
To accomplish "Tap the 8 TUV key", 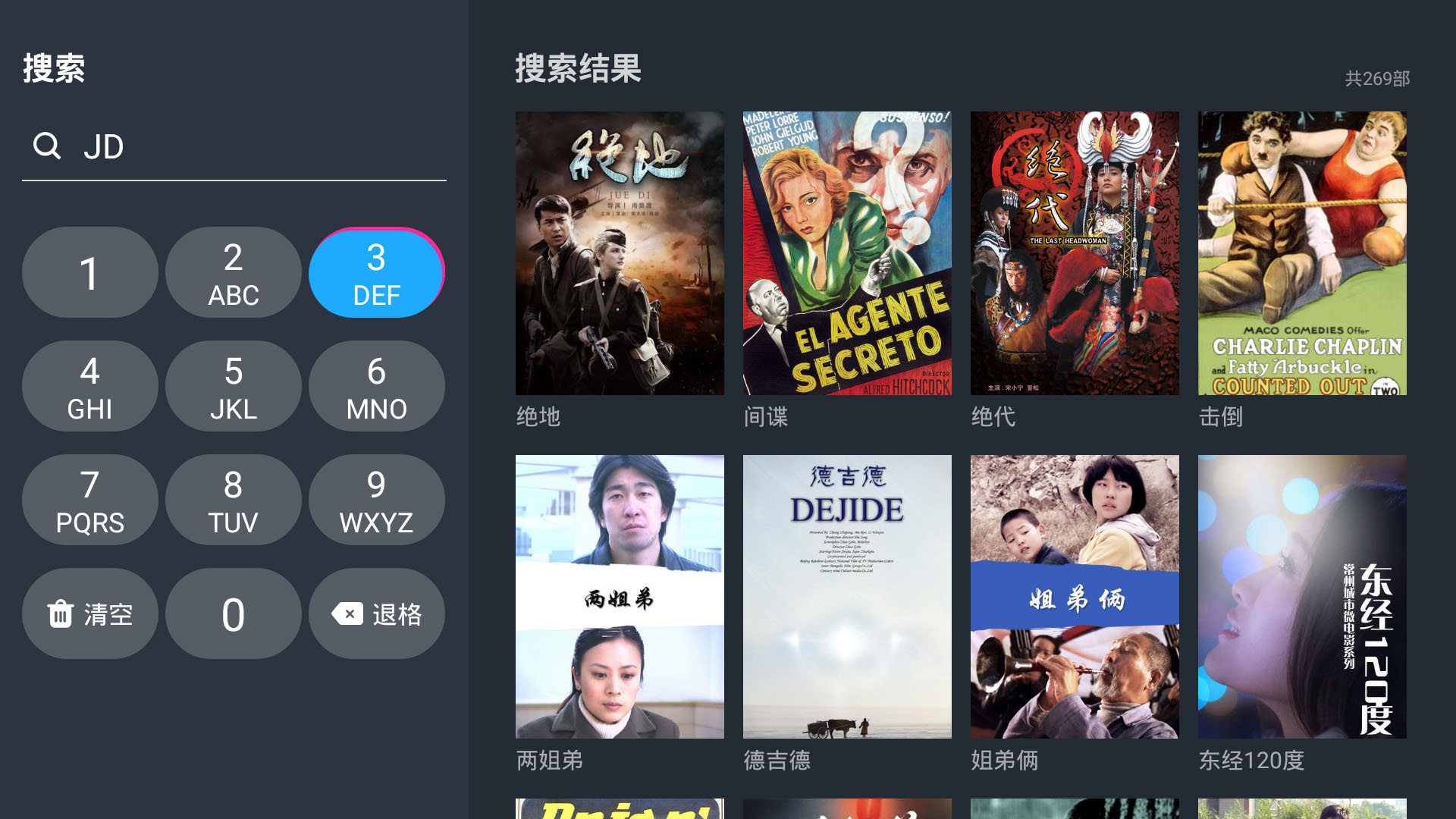I will pos(233,500).
